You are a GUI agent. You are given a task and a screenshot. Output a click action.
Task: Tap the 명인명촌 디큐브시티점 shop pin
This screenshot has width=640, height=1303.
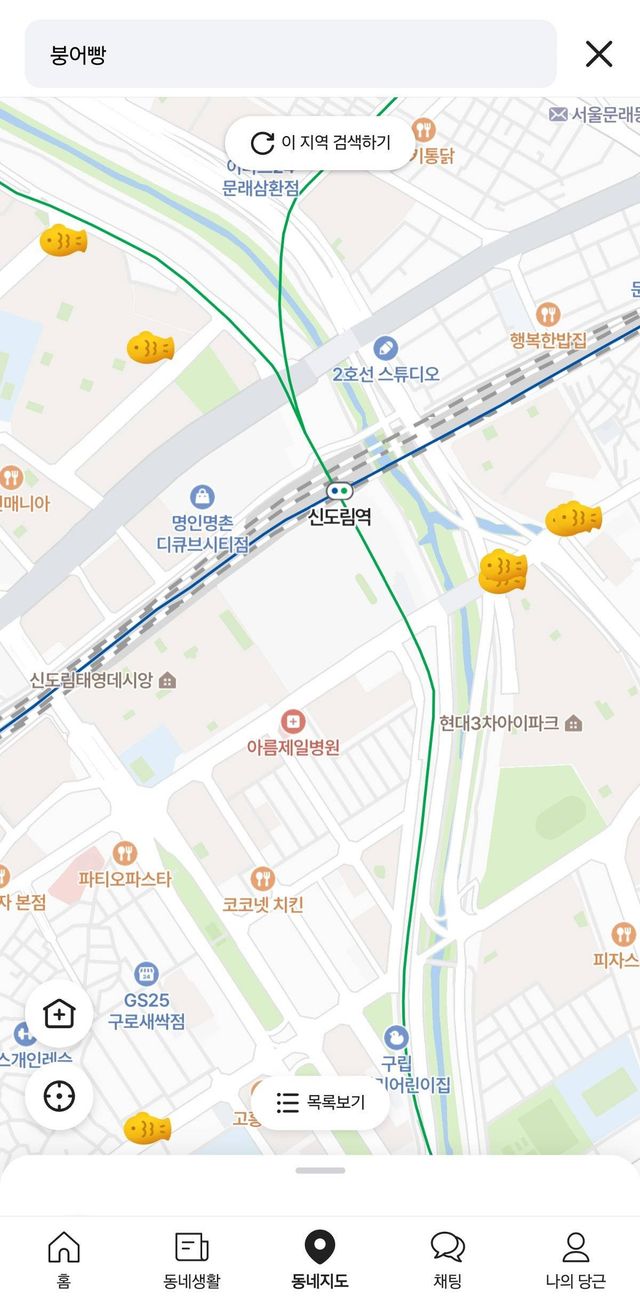[x=203, y=496]
